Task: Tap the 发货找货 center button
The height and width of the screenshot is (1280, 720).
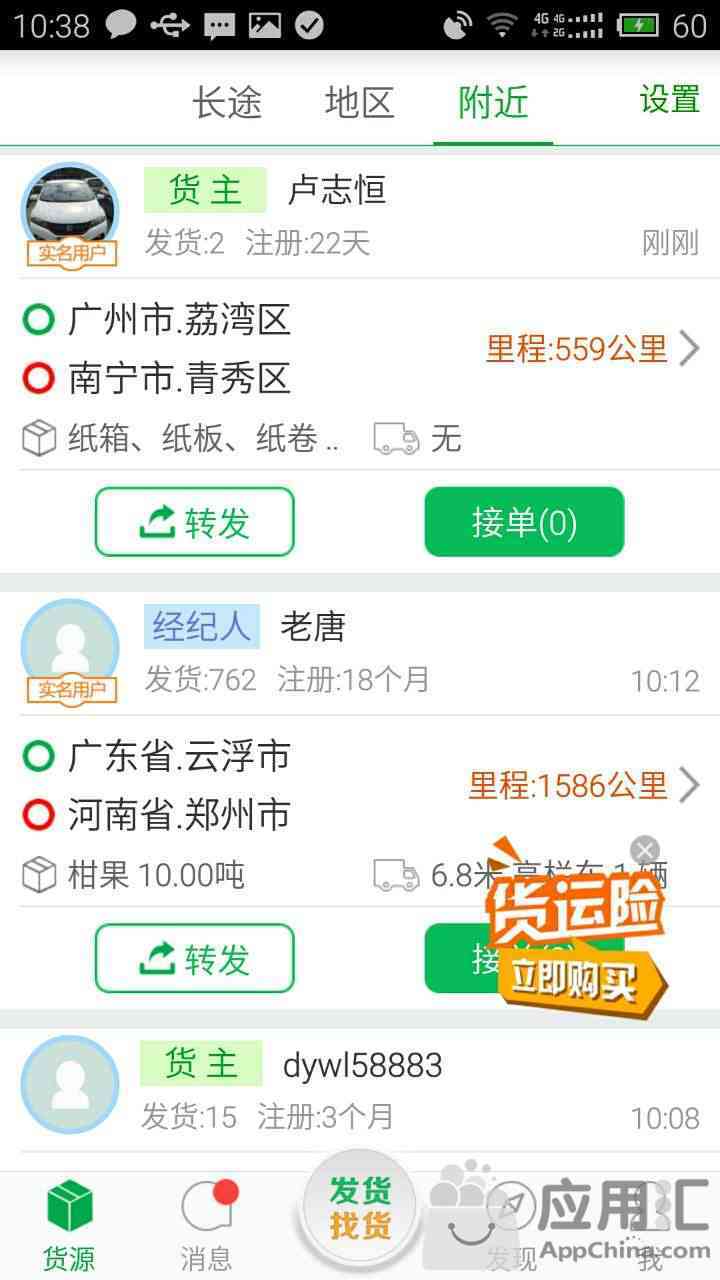Action: pyautogui.click(x=360, y=1208)
